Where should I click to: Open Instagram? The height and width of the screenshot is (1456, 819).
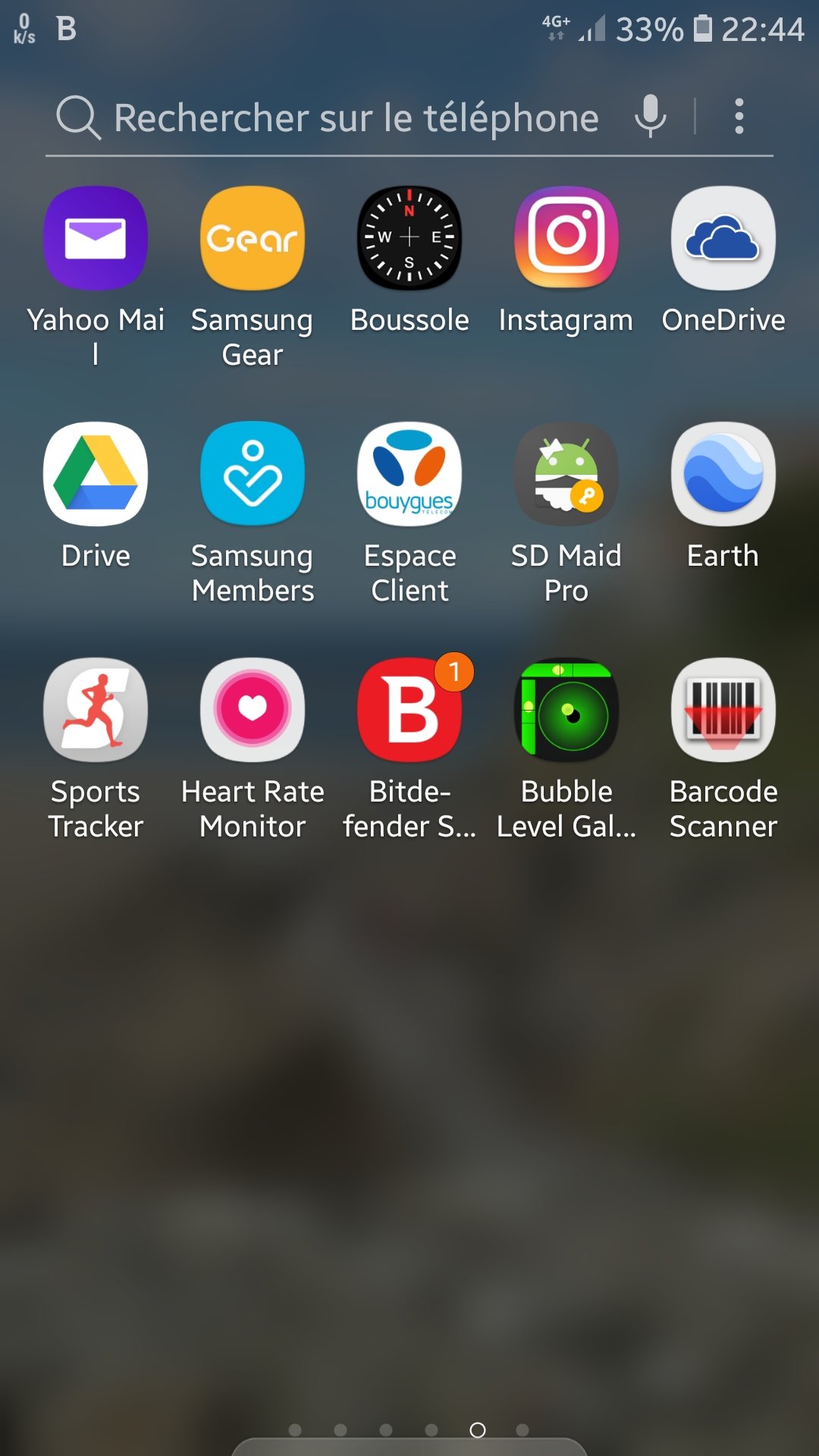click(x=566, y=239)
